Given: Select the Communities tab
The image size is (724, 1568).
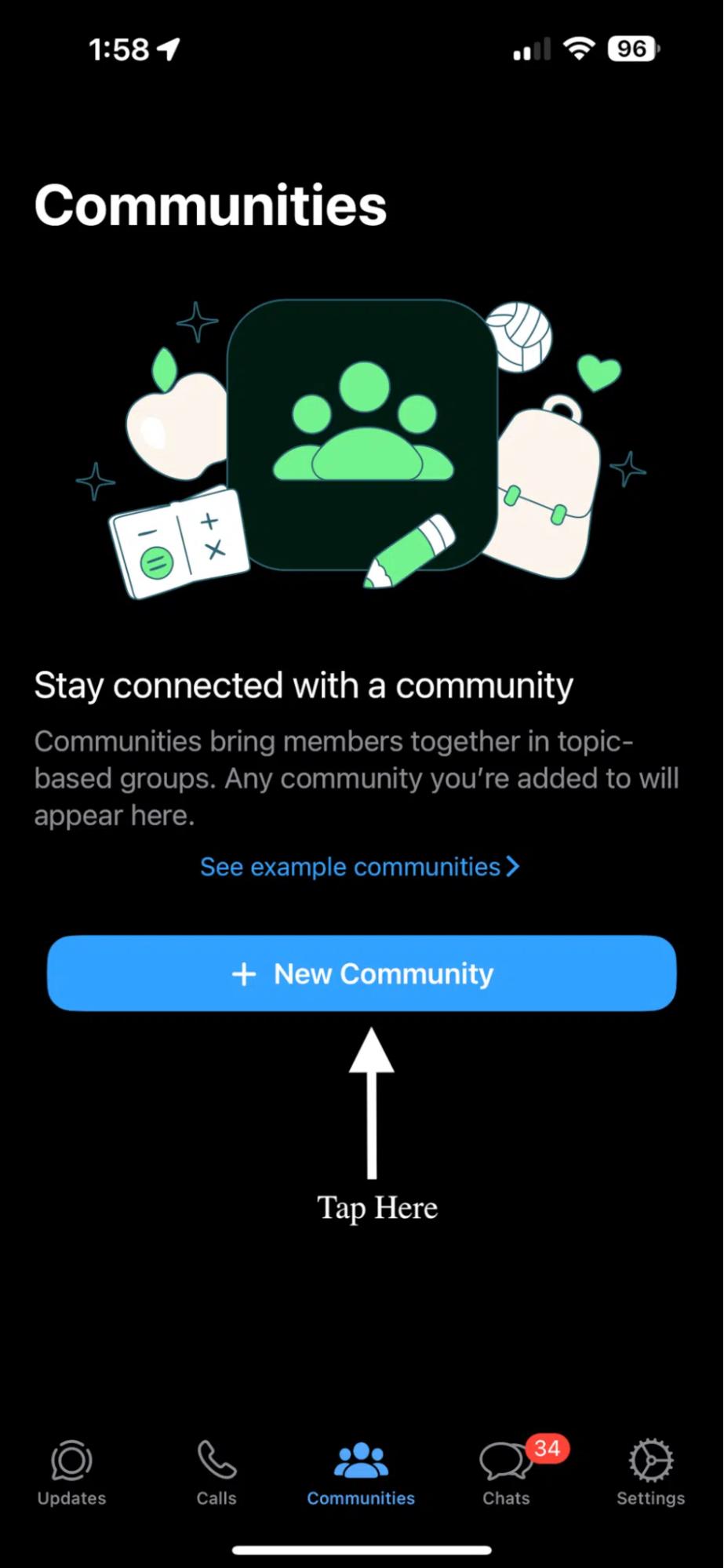Looking at the screenshot, I should click(x=361, y=1472).
